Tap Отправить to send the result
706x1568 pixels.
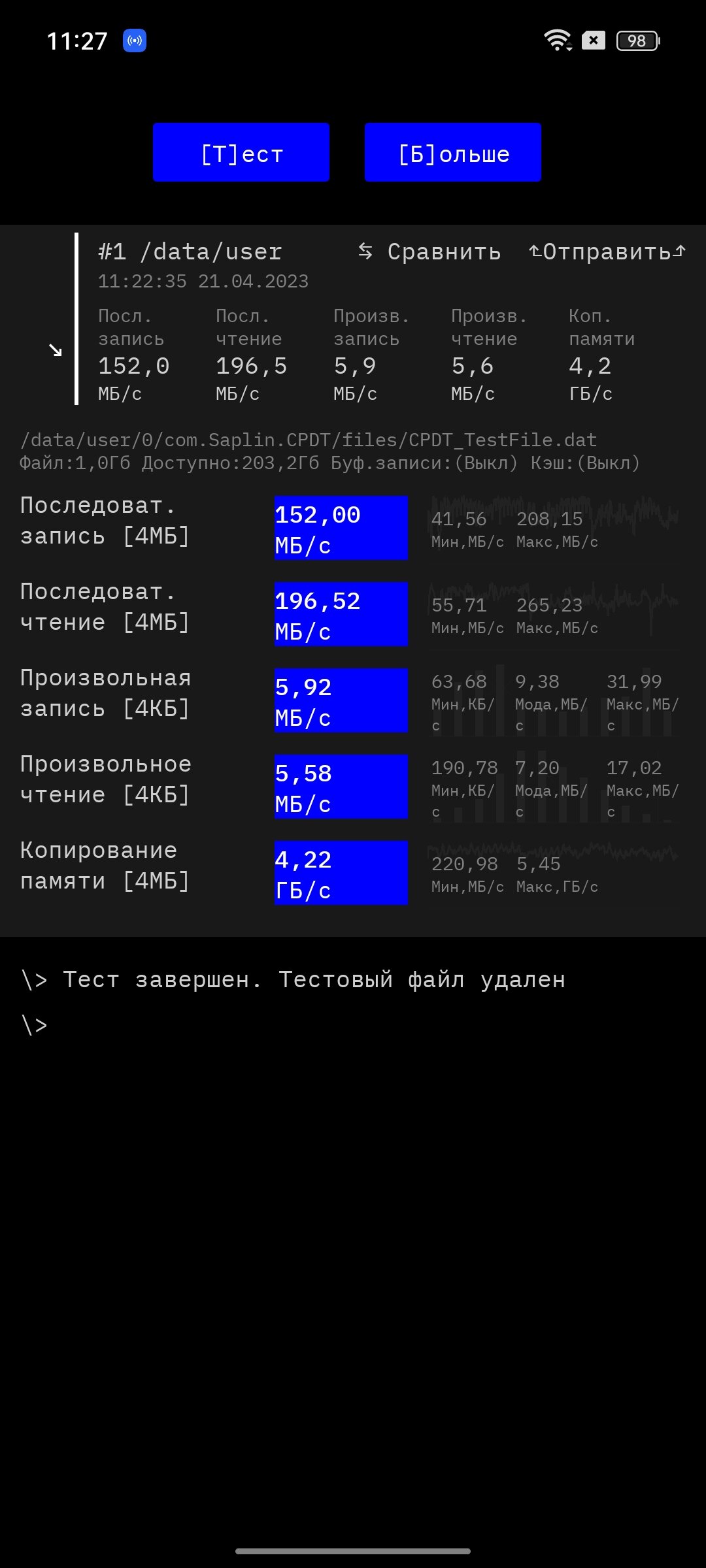[x=607, y=252]
